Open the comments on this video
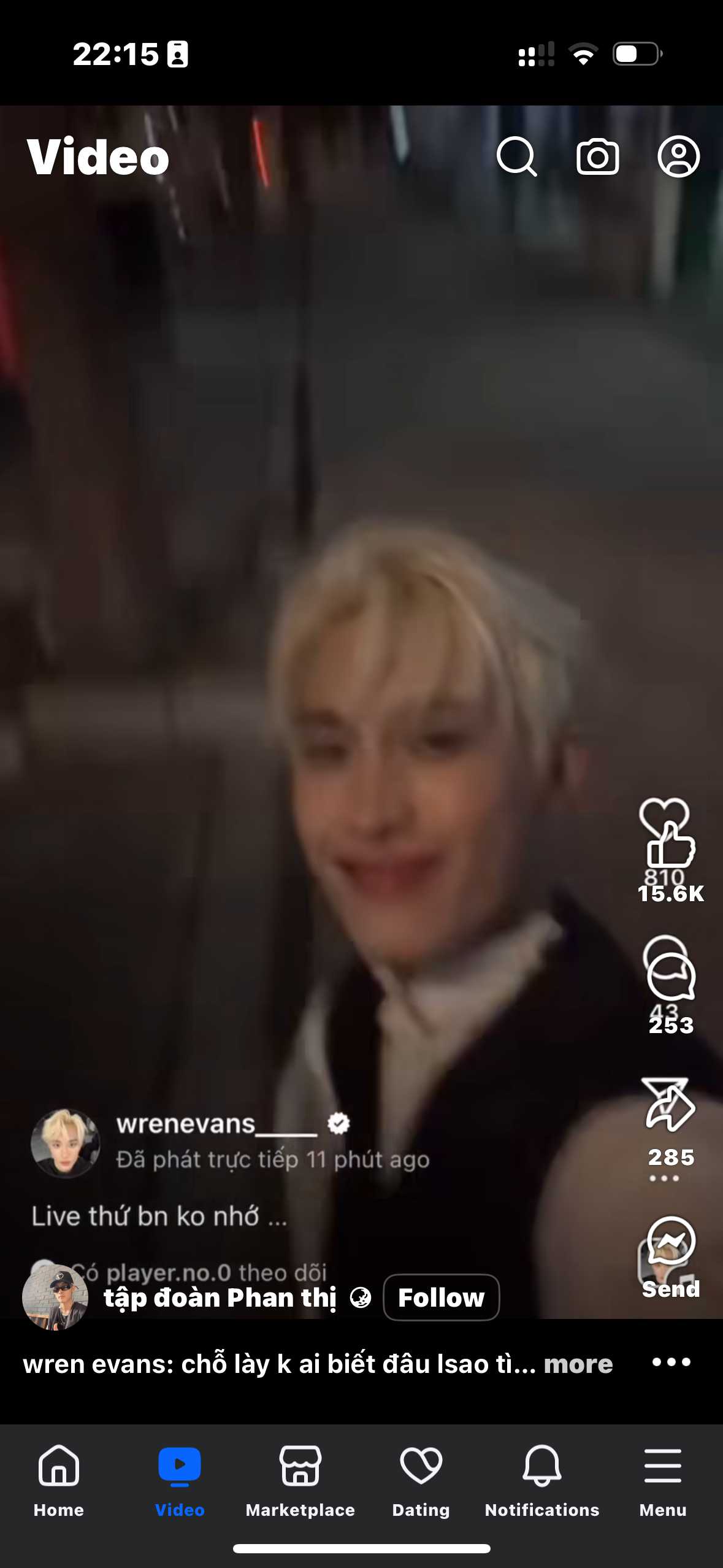The width and height of the screenshot is (723, 1568). (x=671, y=978)
